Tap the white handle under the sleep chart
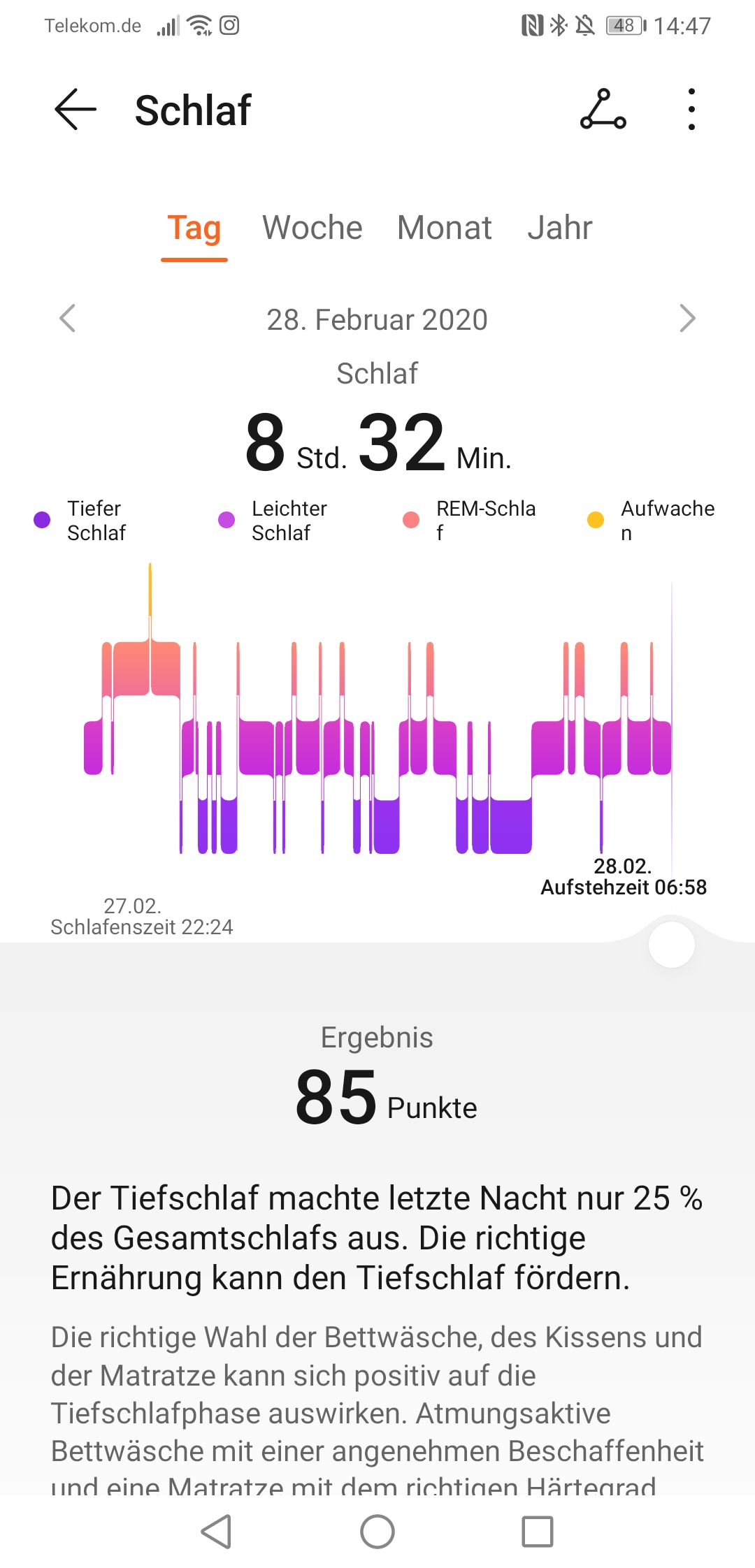 coord(671,945)
